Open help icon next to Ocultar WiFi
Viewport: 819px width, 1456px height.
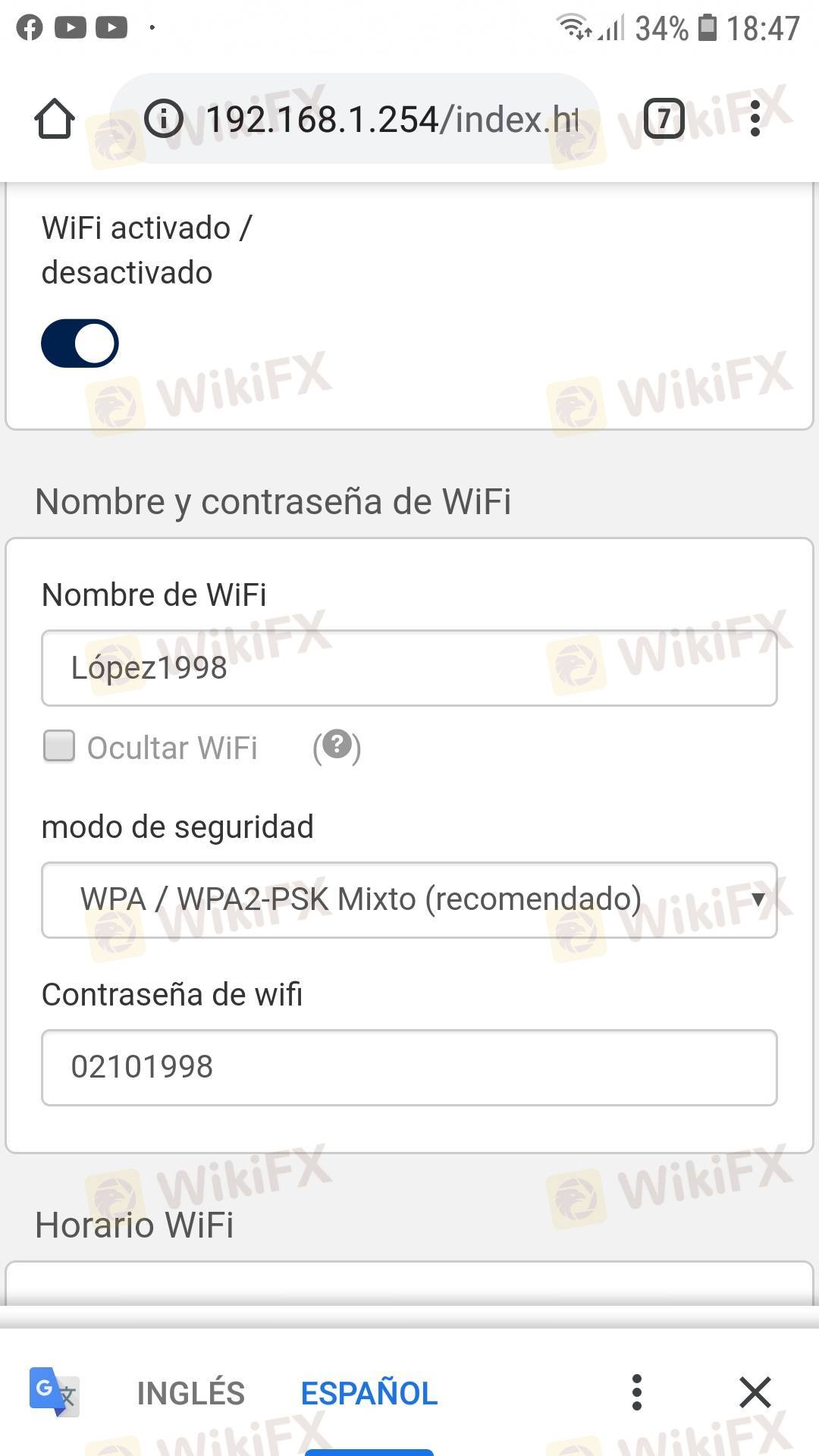[337, 745]
